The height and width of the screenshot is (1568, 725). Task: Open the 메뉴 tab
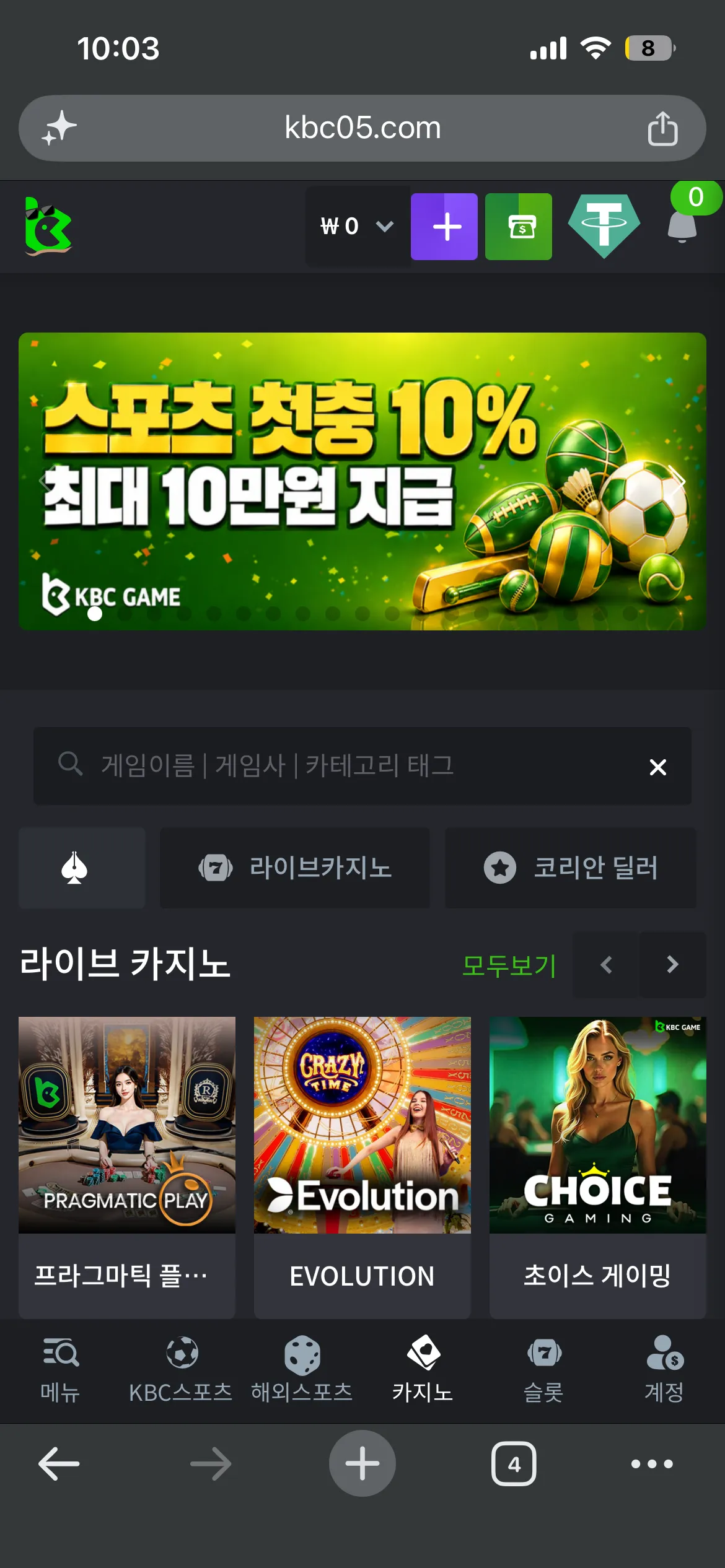[x=60, y=1370]
